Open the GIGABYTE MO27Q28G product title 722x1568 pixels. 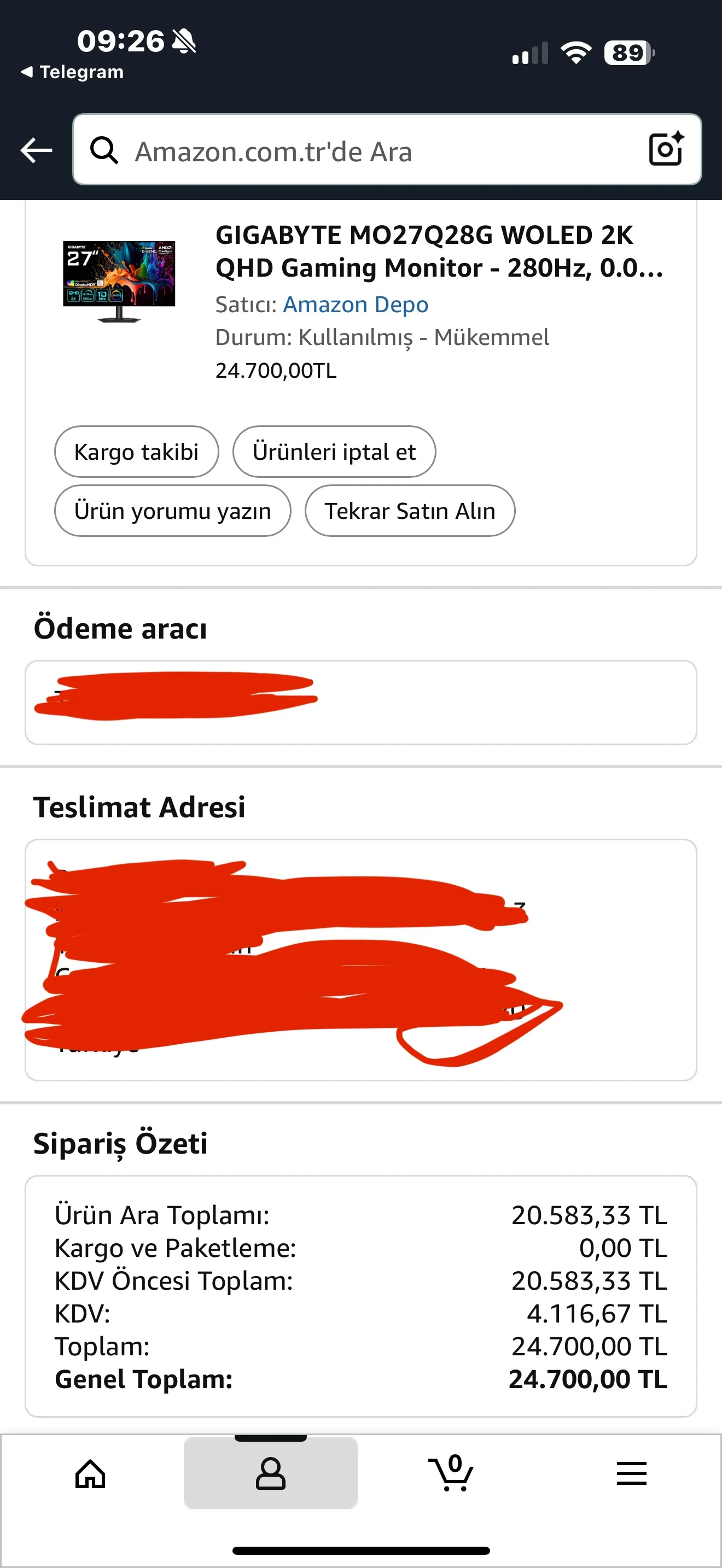438,251
